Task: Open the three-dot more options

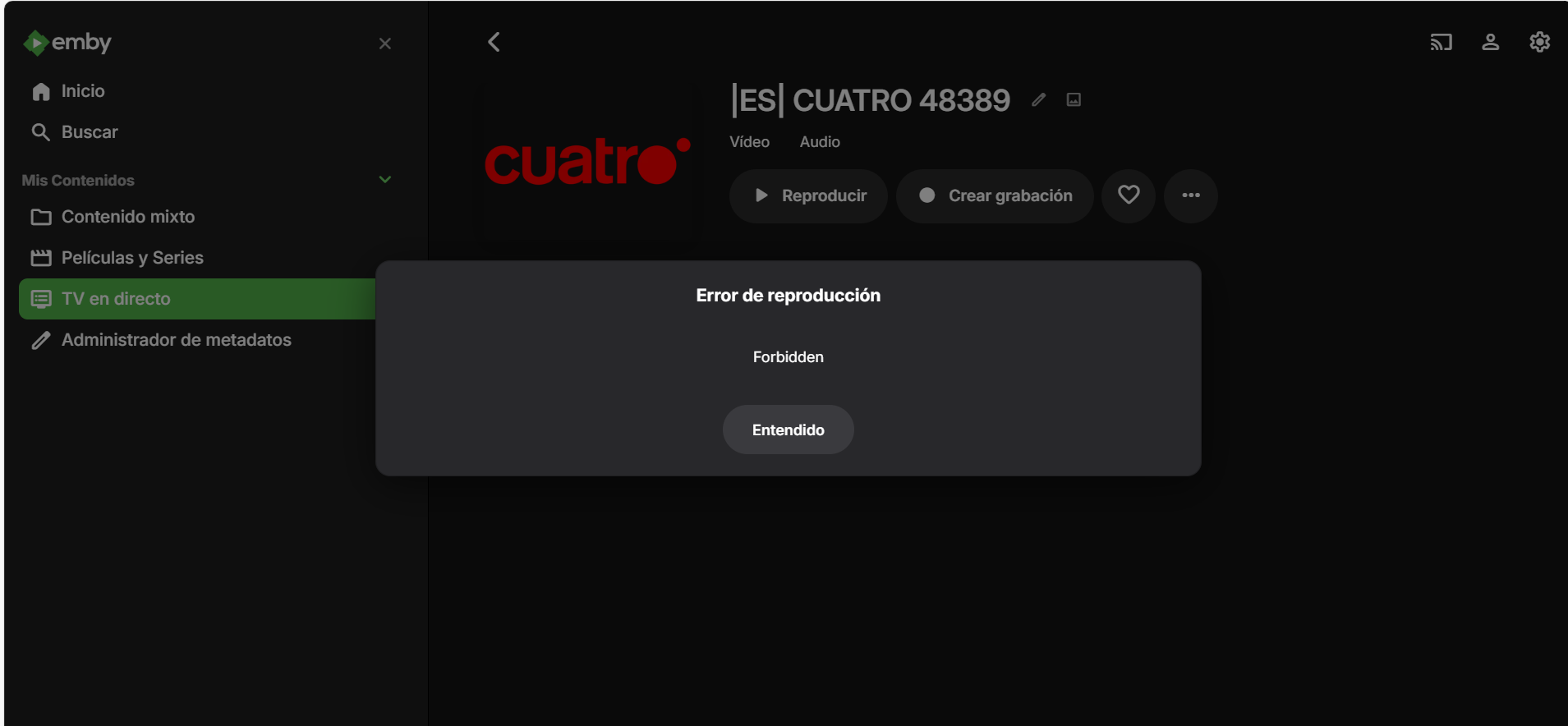Action: click(1190, 195)
